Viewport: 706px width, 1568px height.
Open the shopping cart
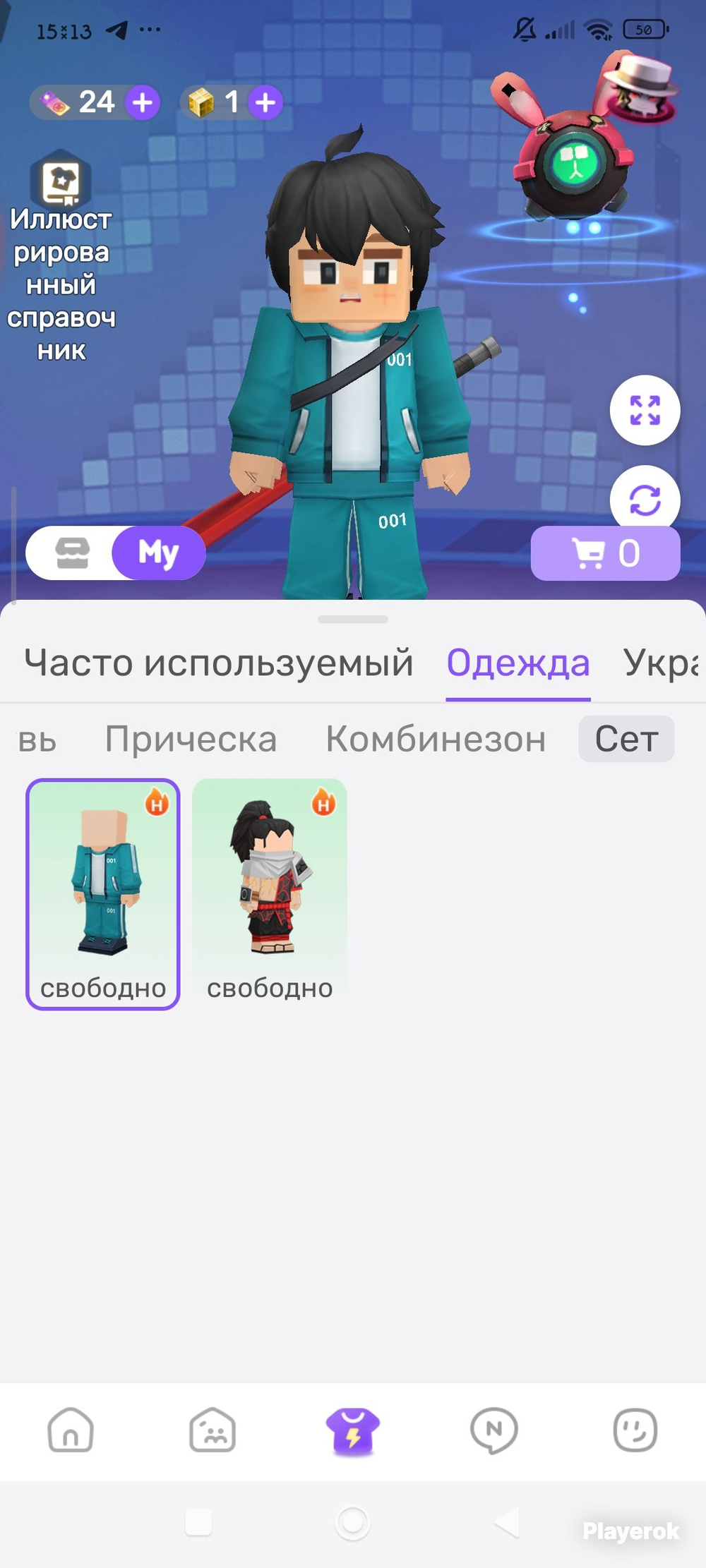[x=605, y=554]
